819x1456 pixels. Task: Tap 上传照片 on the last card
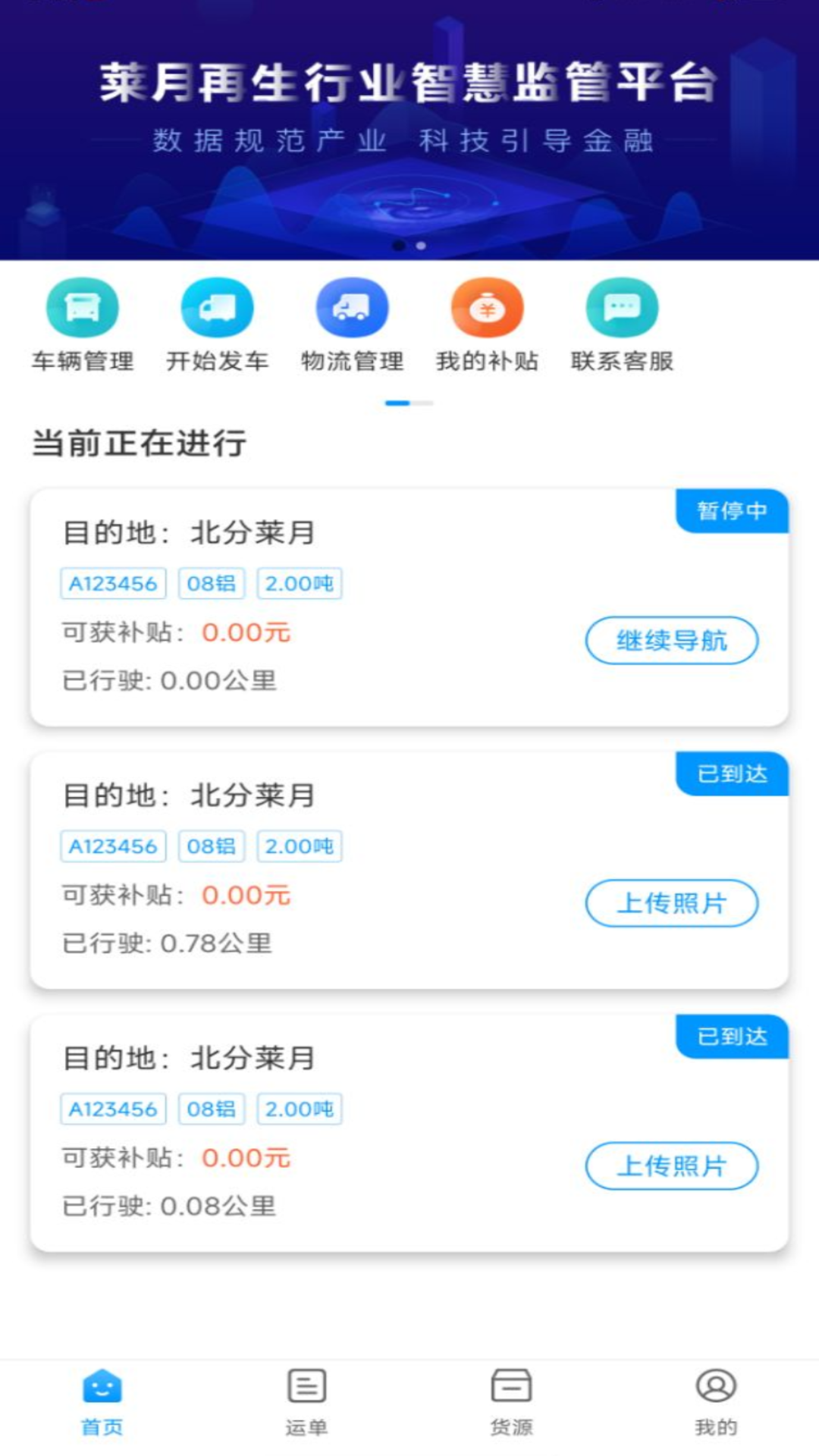tap(671, 1167)
